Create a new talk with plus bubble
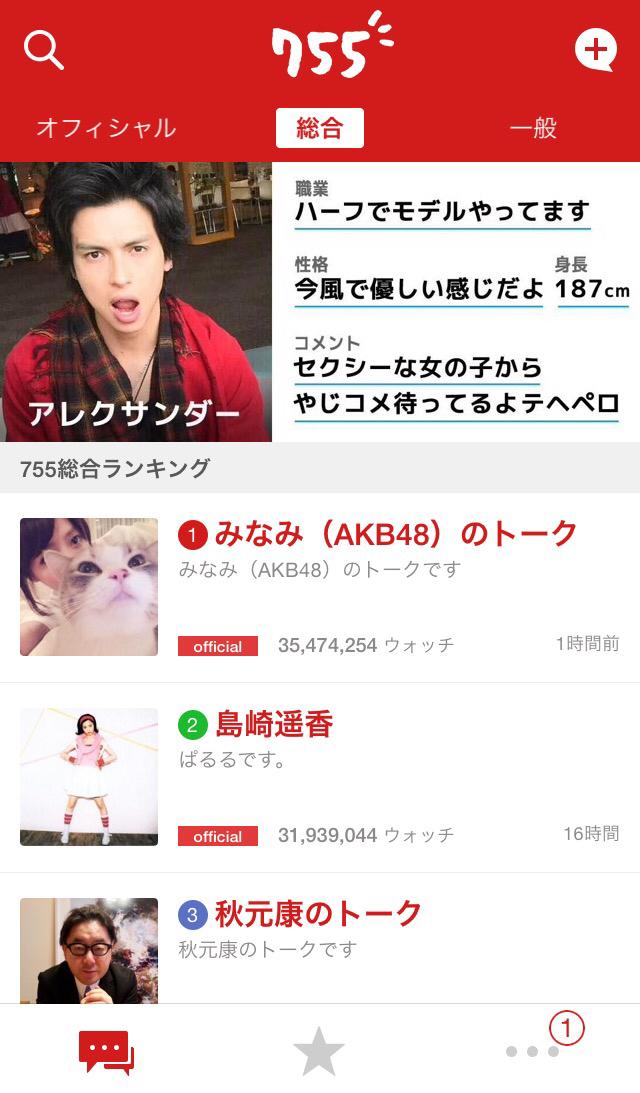The width and height of the screenshot is (640, 1093). tap(595, 50)
